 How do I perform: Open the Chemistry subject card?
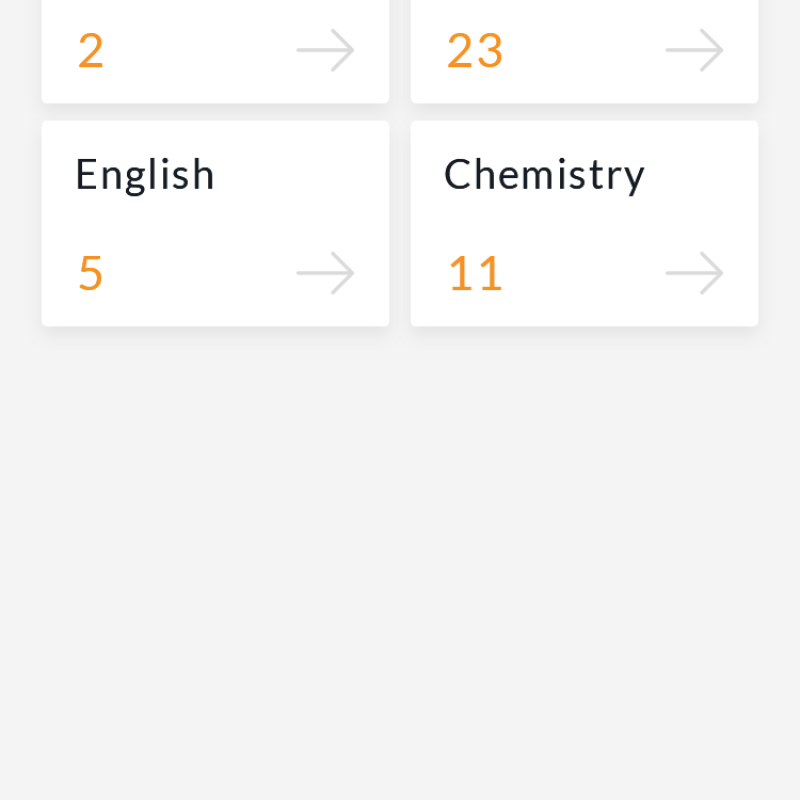point(584,223)
